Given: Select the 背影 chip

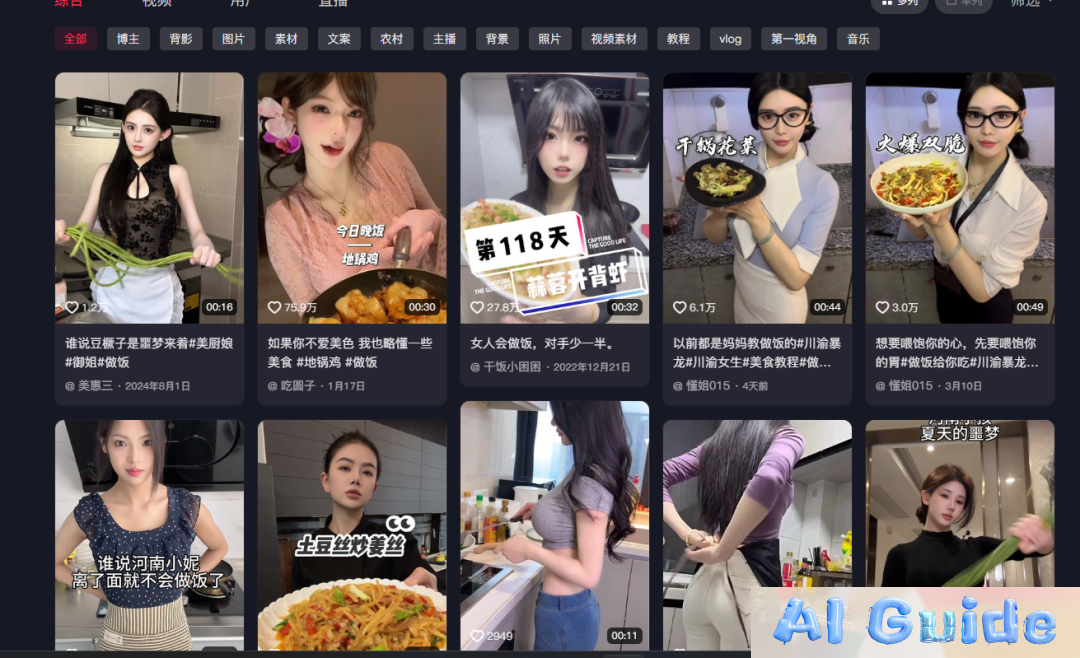Looking at the screenshot, I should (x=181, y=39).
